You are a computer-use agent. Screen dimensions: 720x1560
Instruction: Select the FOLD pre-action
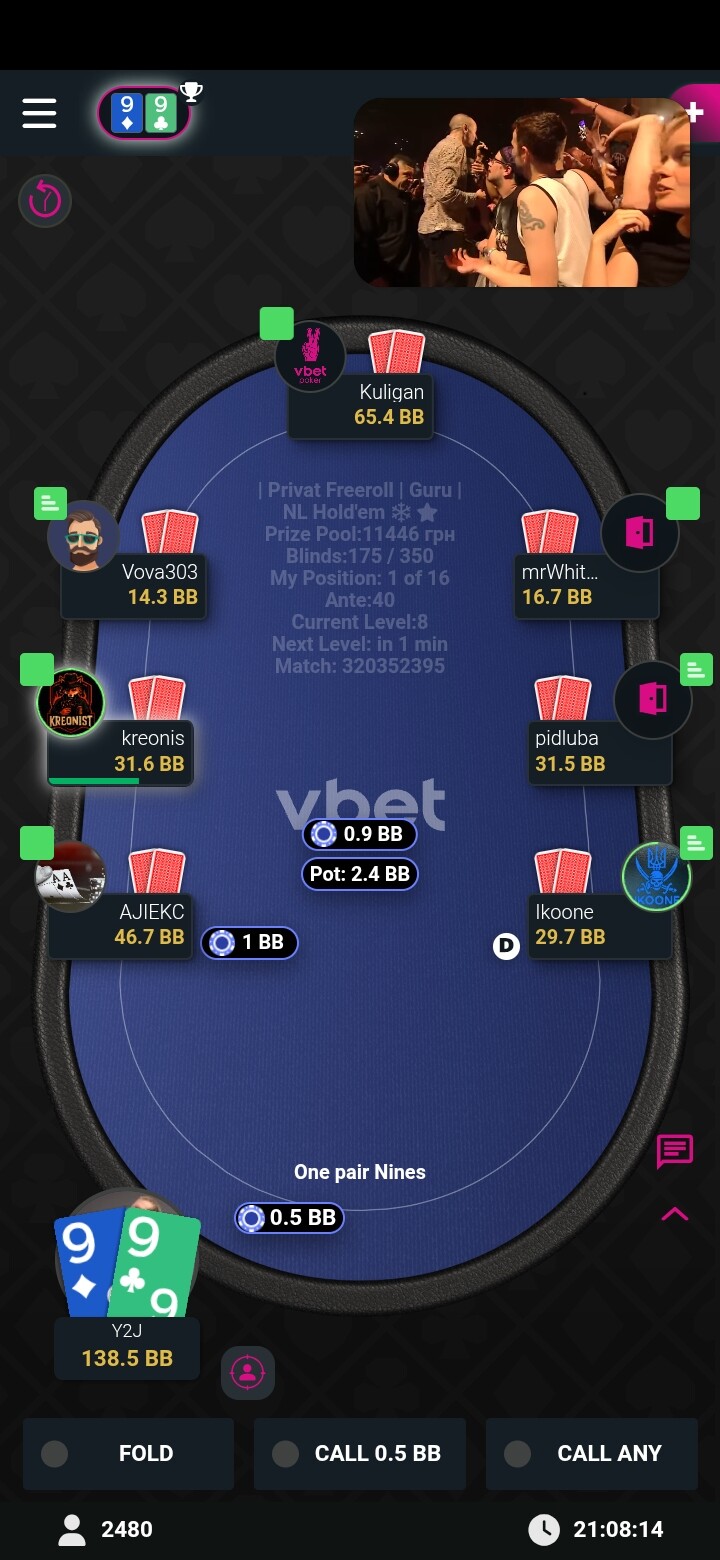point(128,1453)
